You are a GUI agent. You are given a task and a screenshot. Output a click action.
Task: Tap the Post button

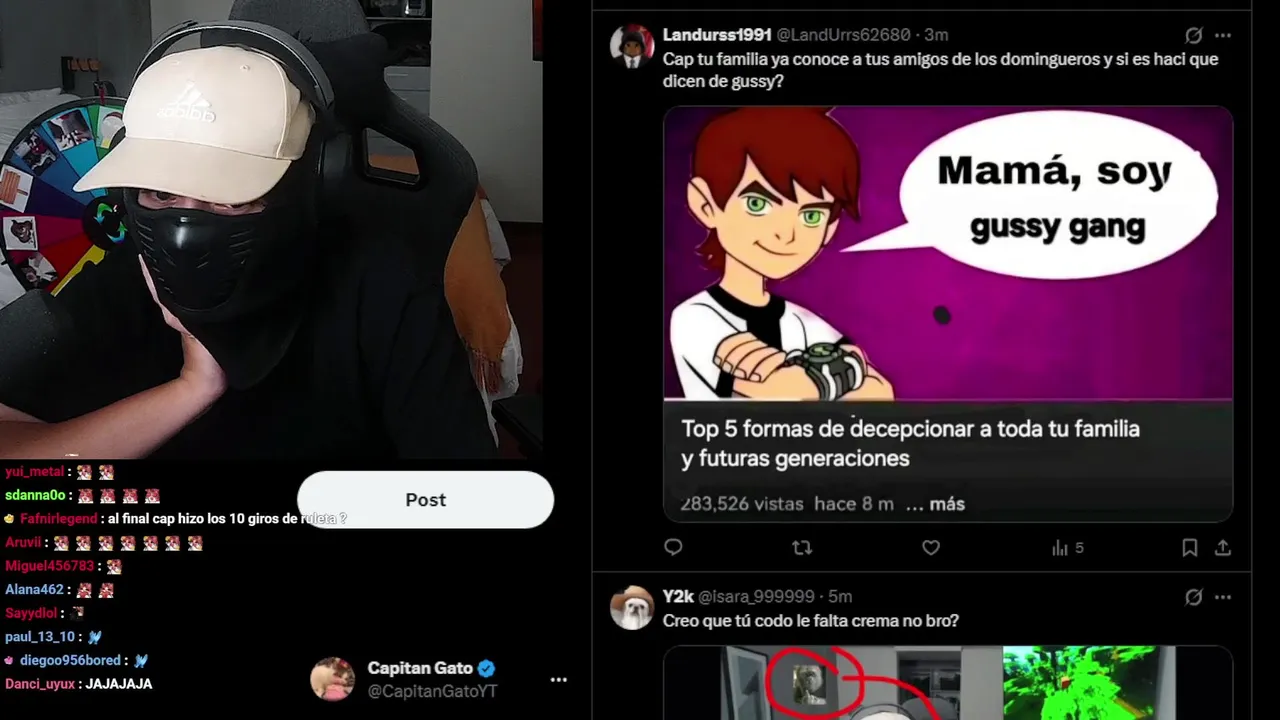pos(425,500)
